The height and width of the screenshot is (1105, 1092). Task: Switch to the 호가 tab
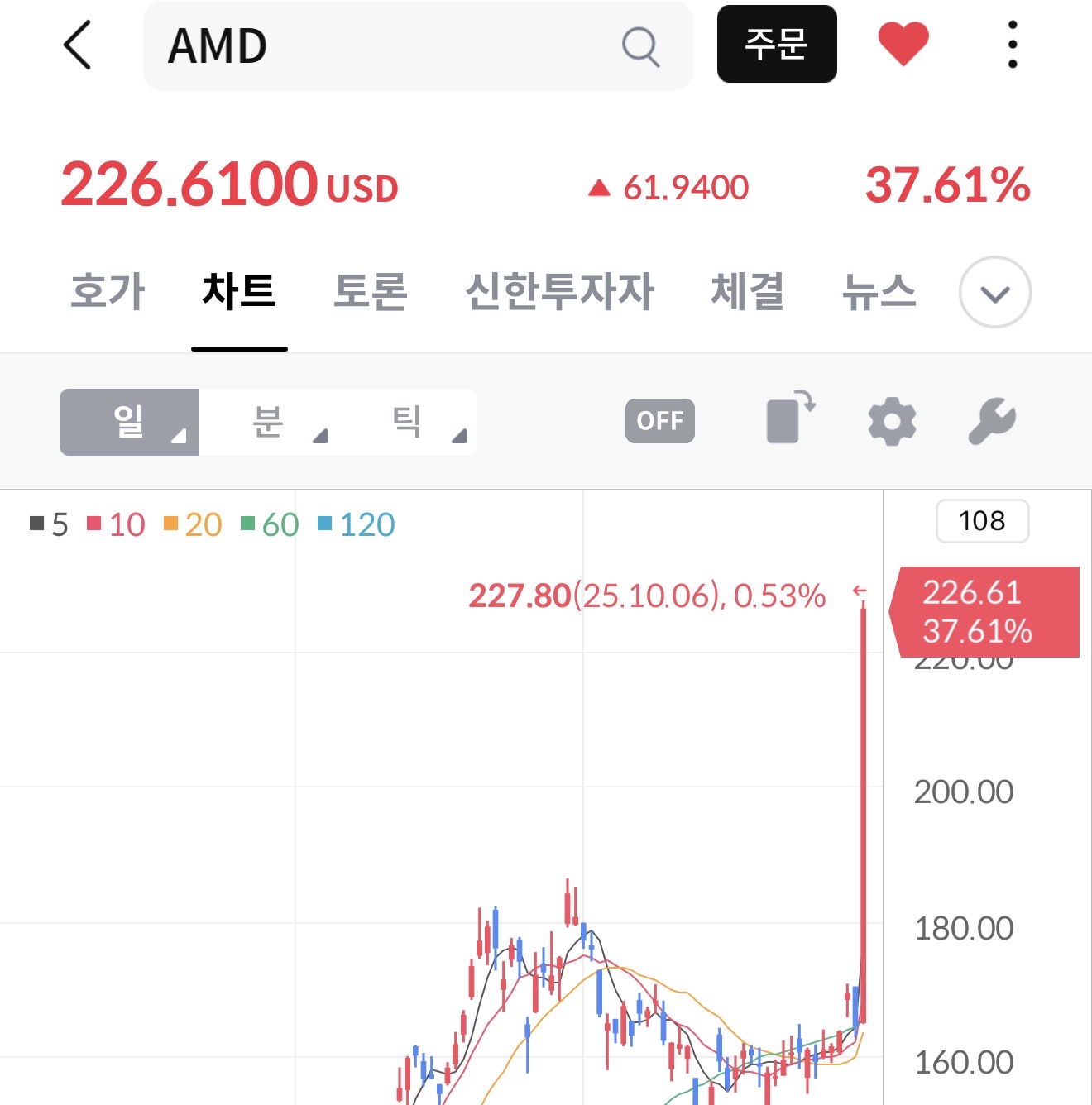click(x=108, y=292)
